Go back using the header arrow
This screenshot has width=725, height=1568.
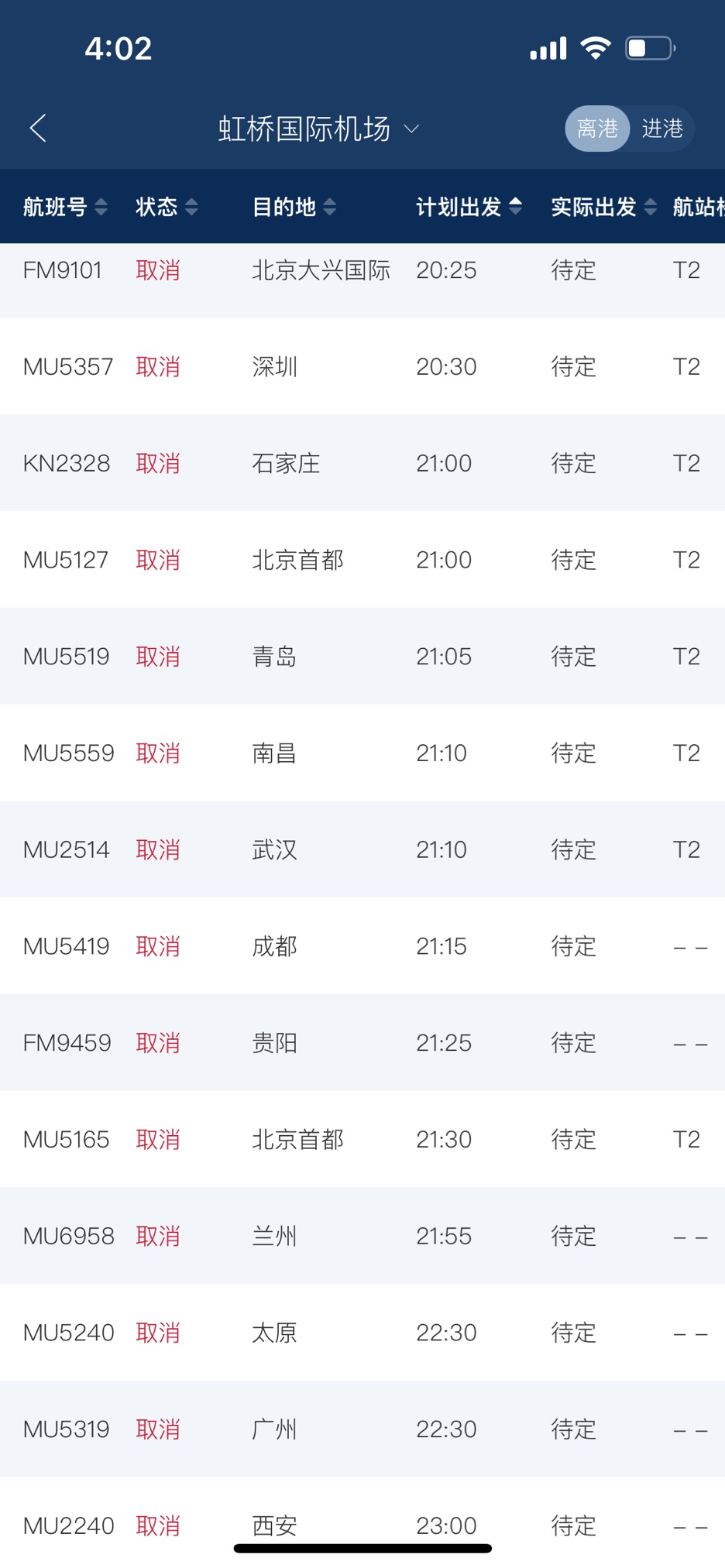point(38,129)
